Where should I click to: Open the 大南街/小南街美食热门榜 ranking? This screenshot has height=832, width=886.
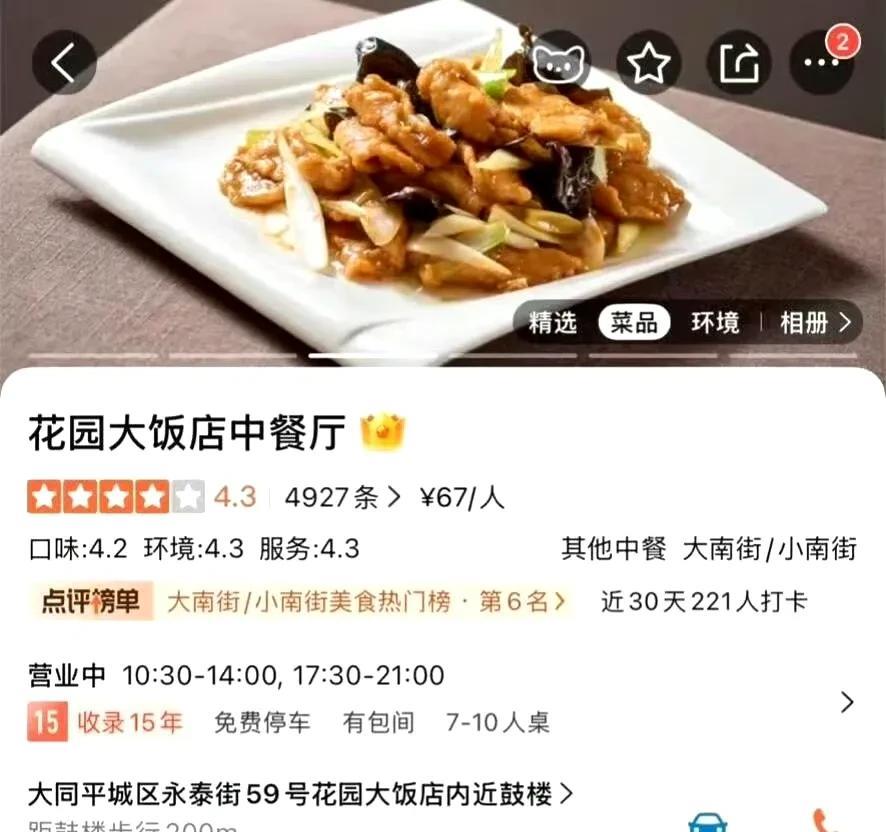[365, 601]
